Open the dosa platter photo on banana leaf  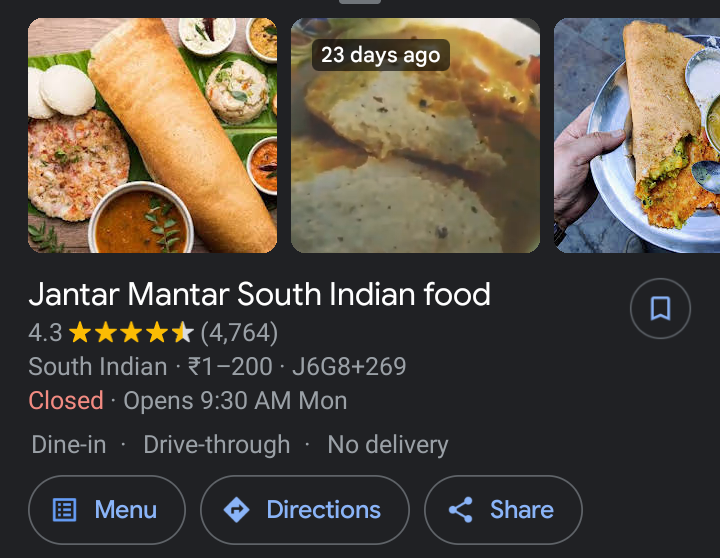point(152,136)
